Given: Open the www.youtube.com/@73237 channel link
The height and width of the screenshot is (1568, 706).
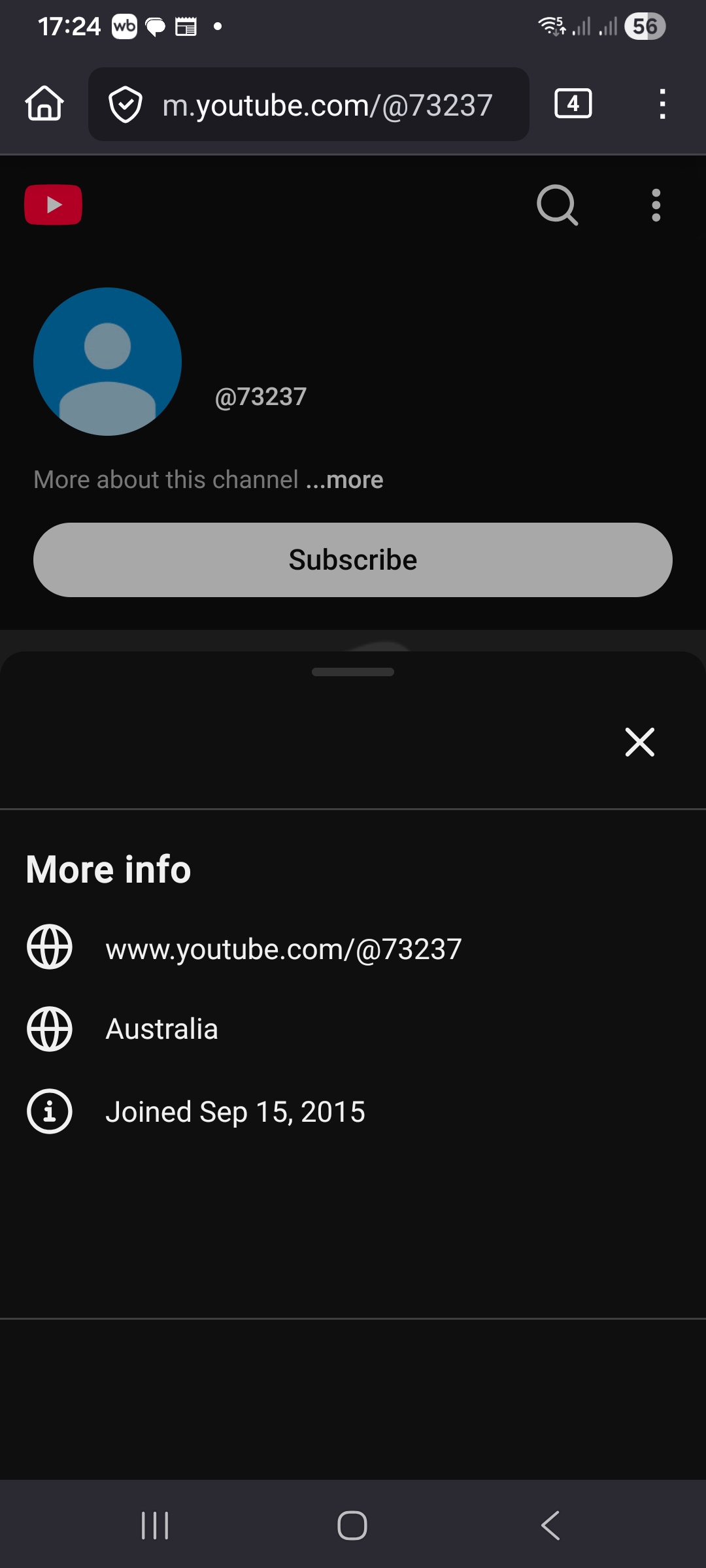Looking at the screenshot, I should coord(284,949).
